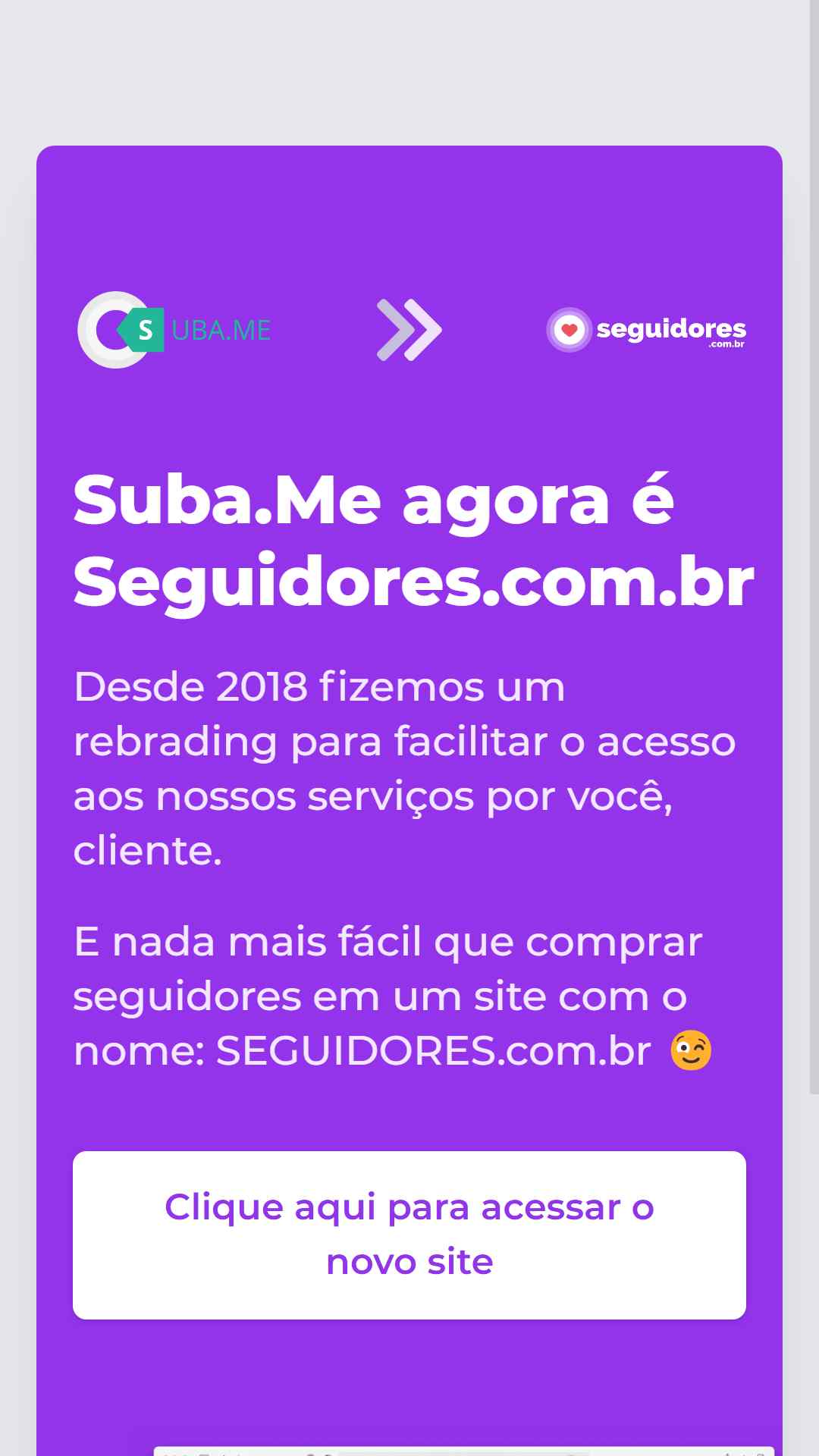Tap 'Clique aqui para acessar o novo site'
Image resolution: width=819 pixels, height=1456 pixels.
coord(409,1235)
